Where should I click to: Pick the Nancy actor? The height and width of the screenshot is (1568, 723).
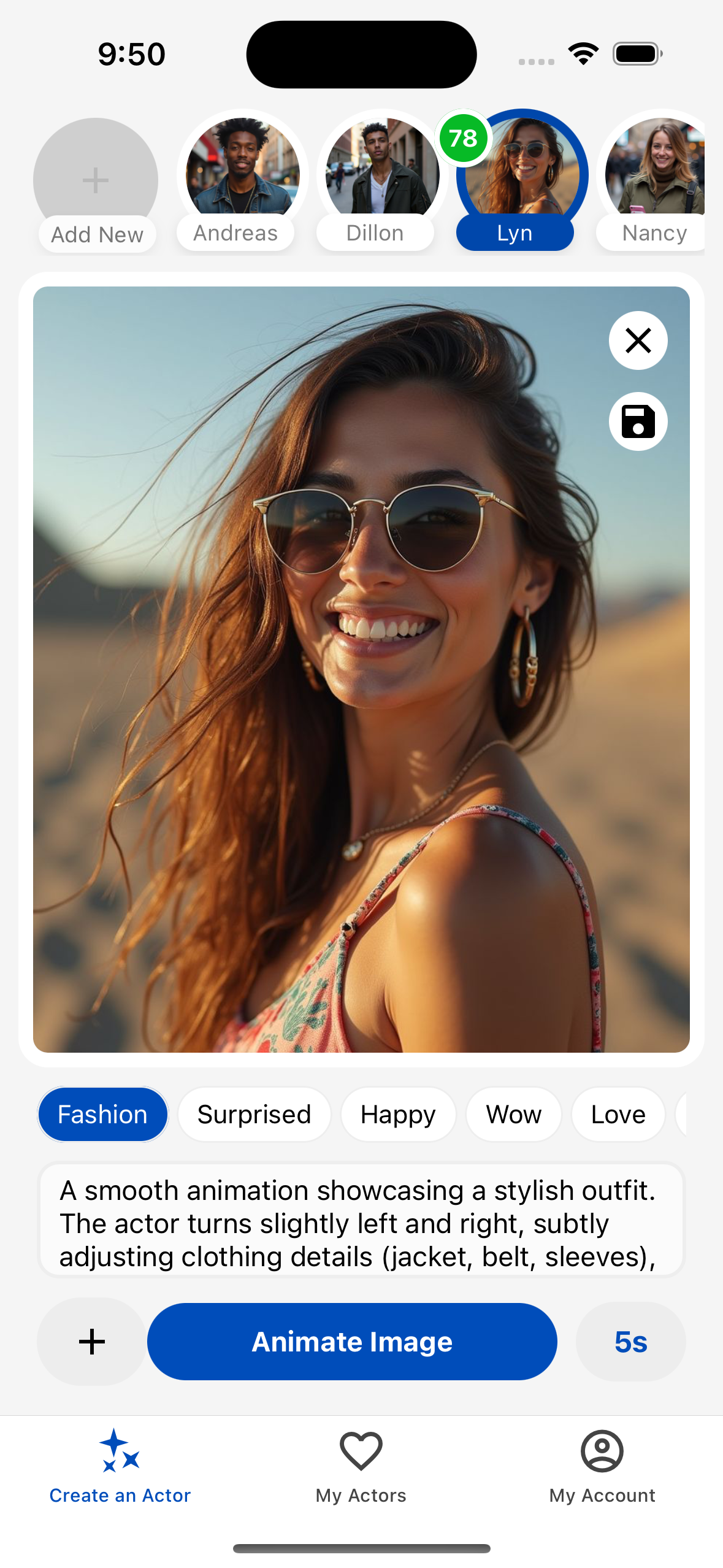(656, 178)
